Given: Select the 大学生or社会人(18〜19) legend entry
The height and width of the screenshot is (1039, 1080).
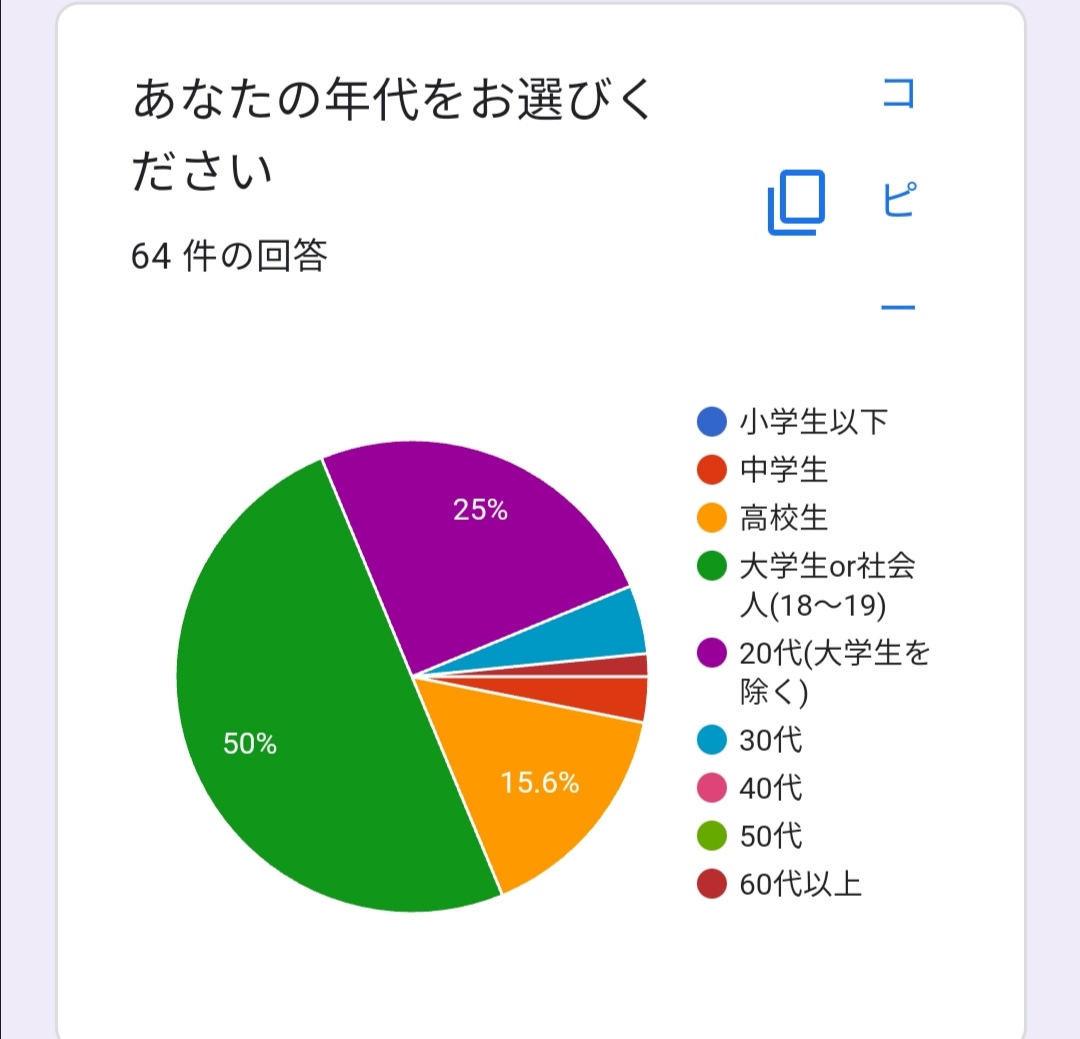Looking at the screenshot, I should (807, 586).
